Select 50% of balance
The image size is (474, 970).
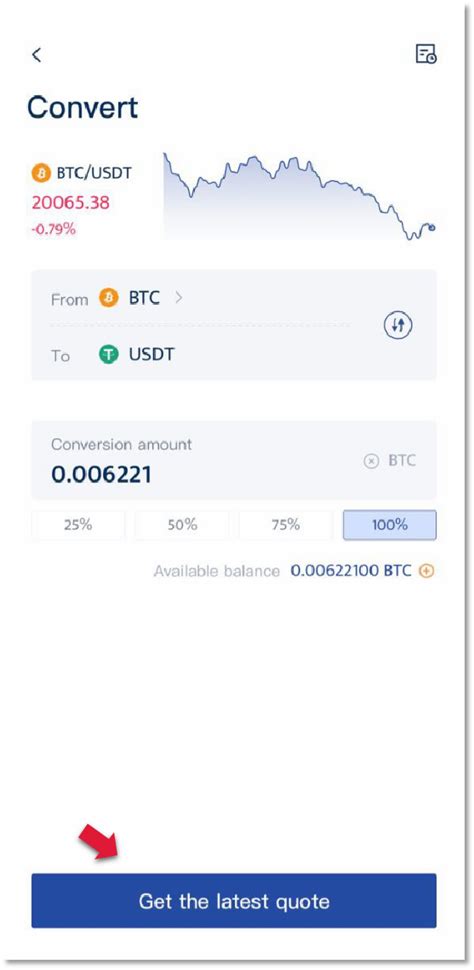pos(182,525)
